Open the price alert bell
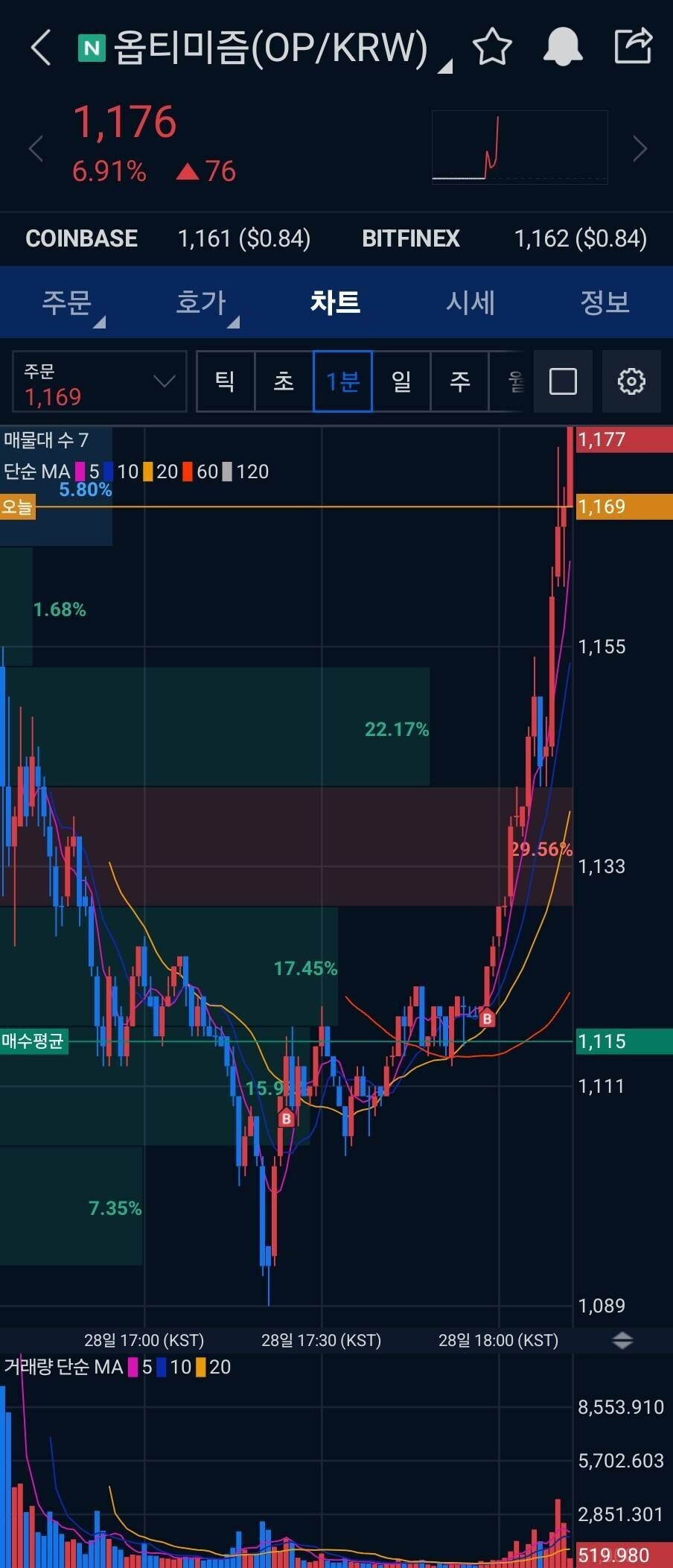Screen dimensions: 673x1568 tap(562, 47)
